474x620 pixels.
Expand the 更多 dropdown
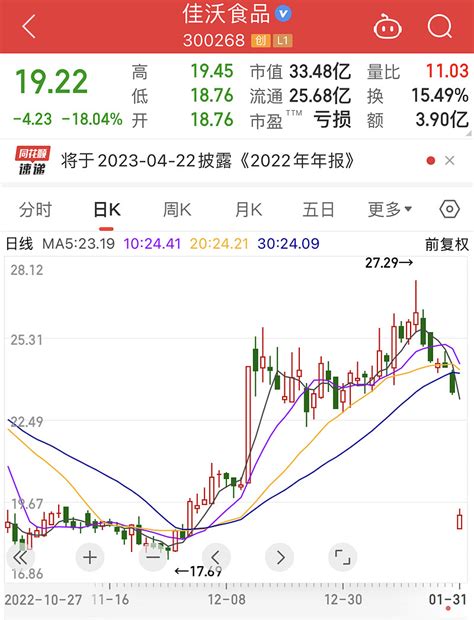point(390,209)
